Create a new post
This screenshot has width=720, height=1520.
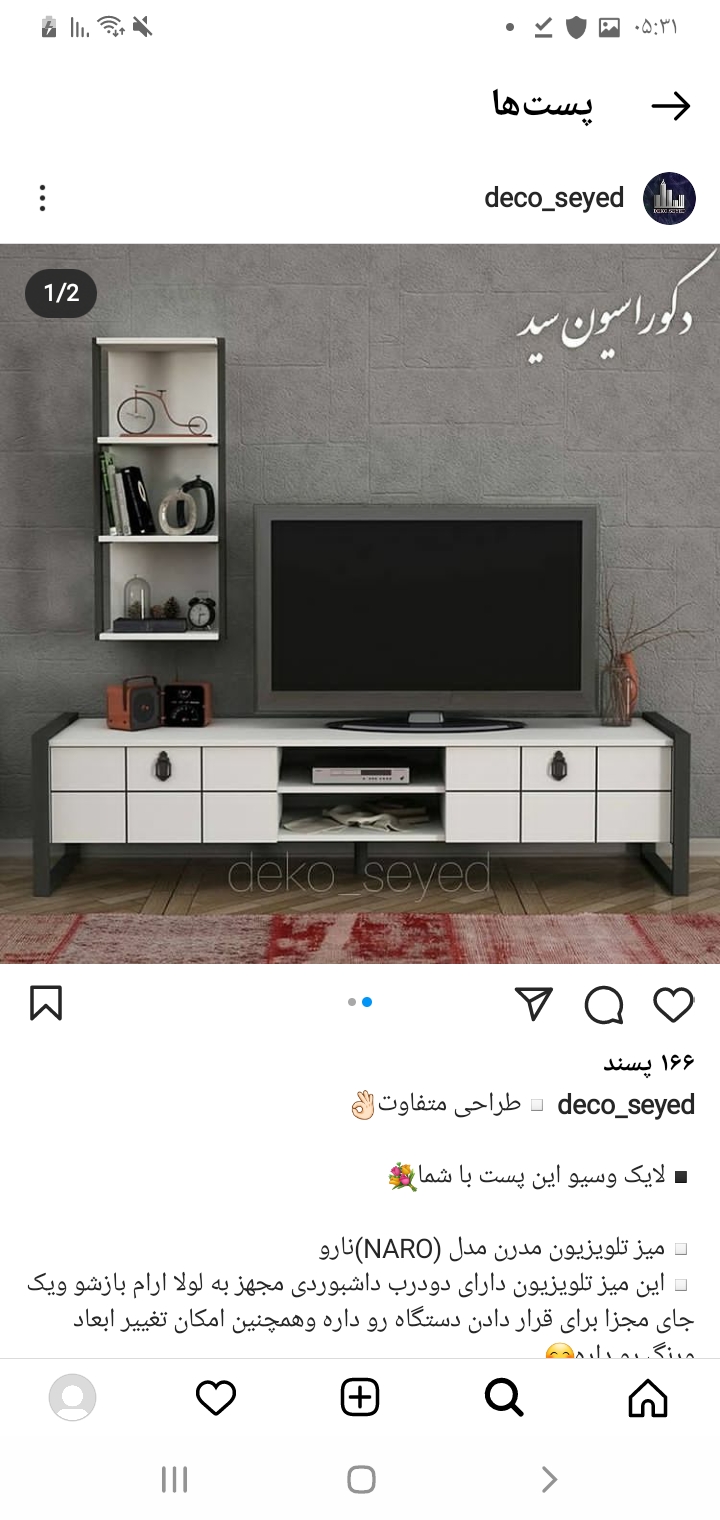(360, 1397)
